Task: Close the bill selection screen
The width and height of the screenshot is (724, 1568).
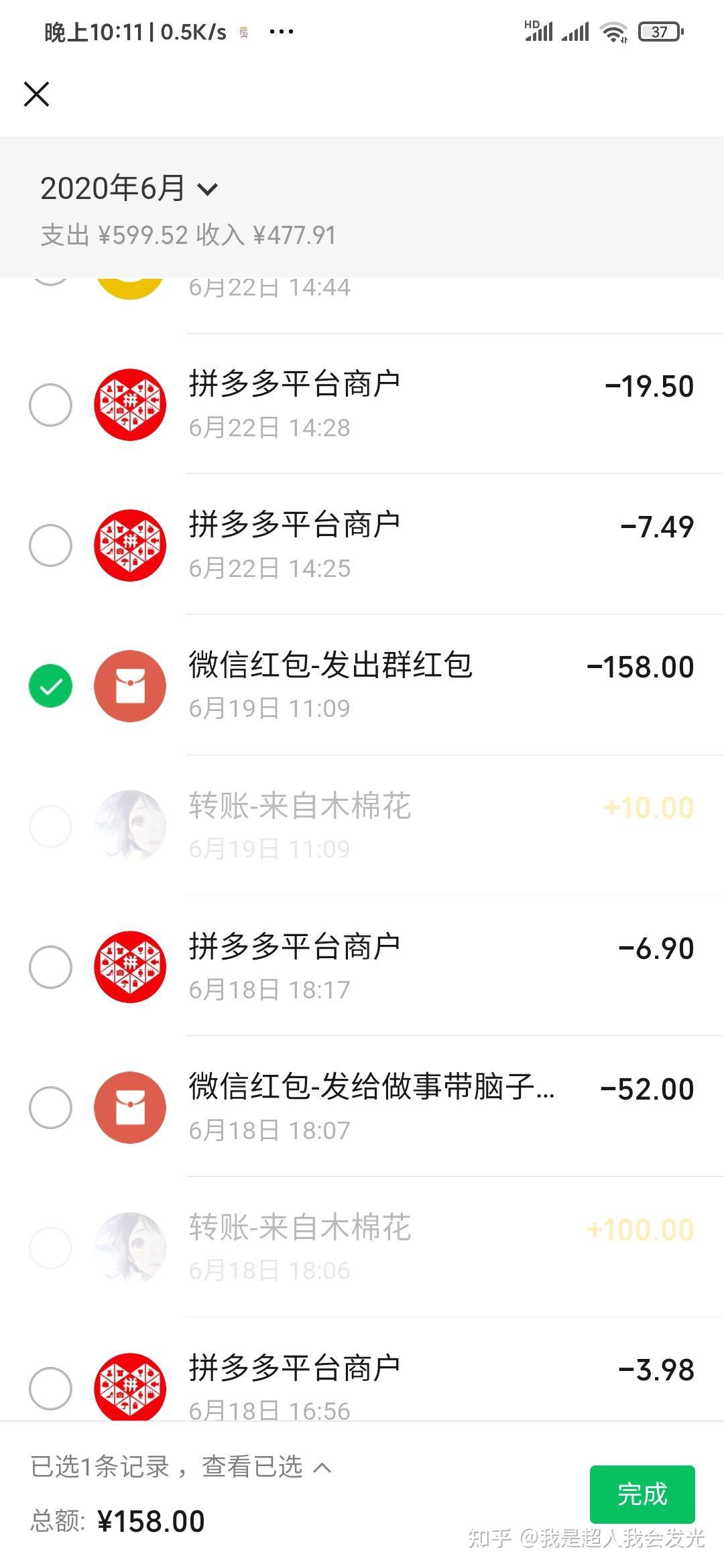Action: click(37, 94)
